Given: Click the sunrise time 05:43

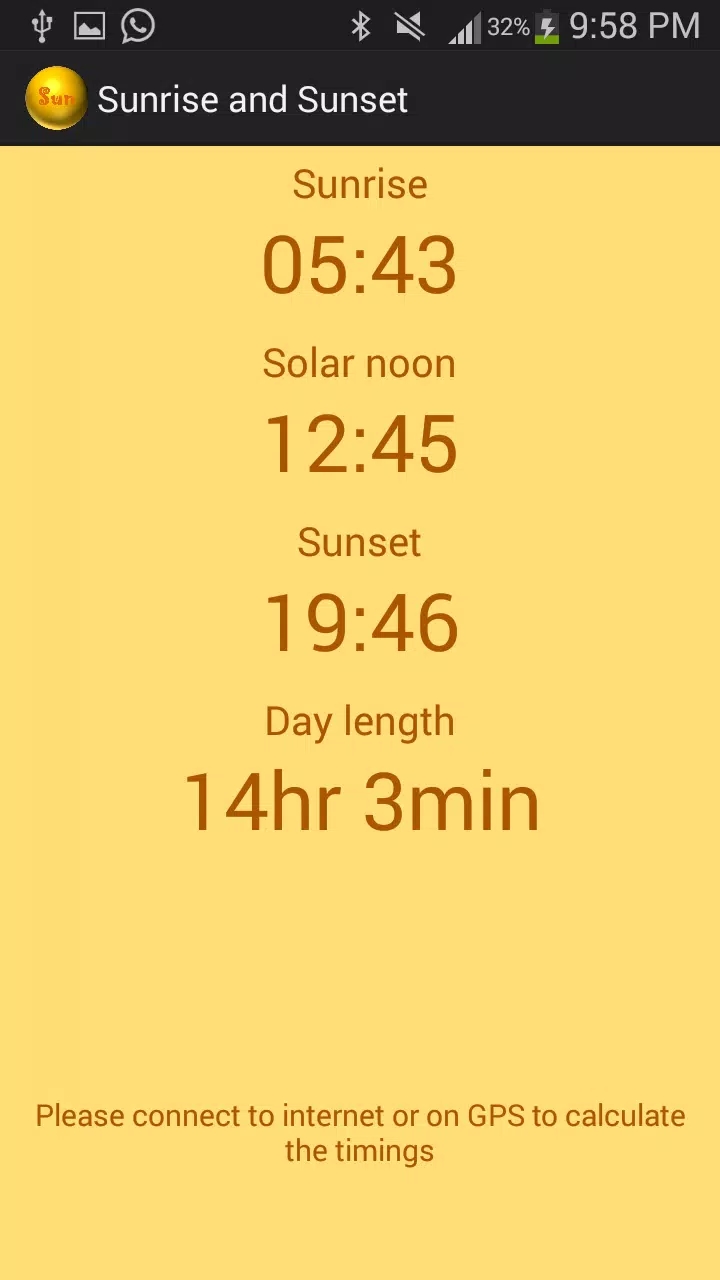Looking at the screenshot, I should [x=359, y=263].
